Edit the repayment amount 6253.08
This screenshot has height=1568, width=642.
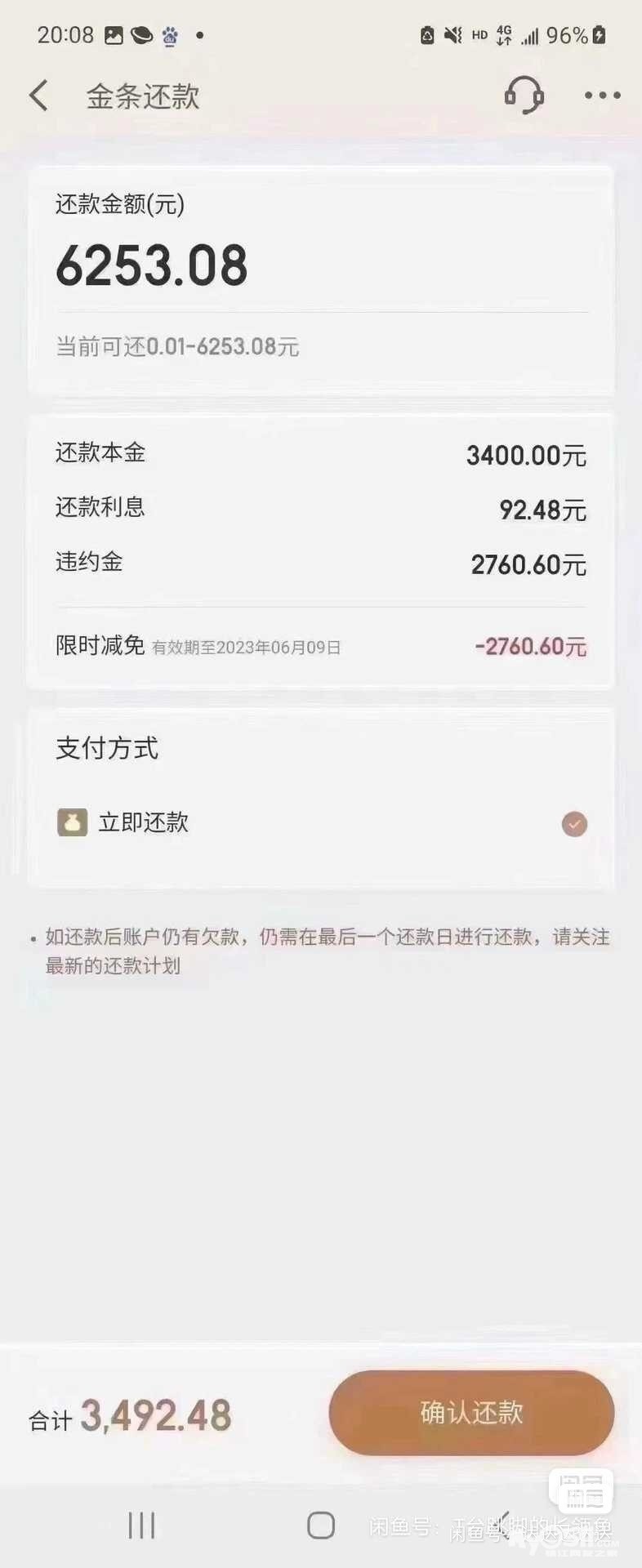click(152, 266)
